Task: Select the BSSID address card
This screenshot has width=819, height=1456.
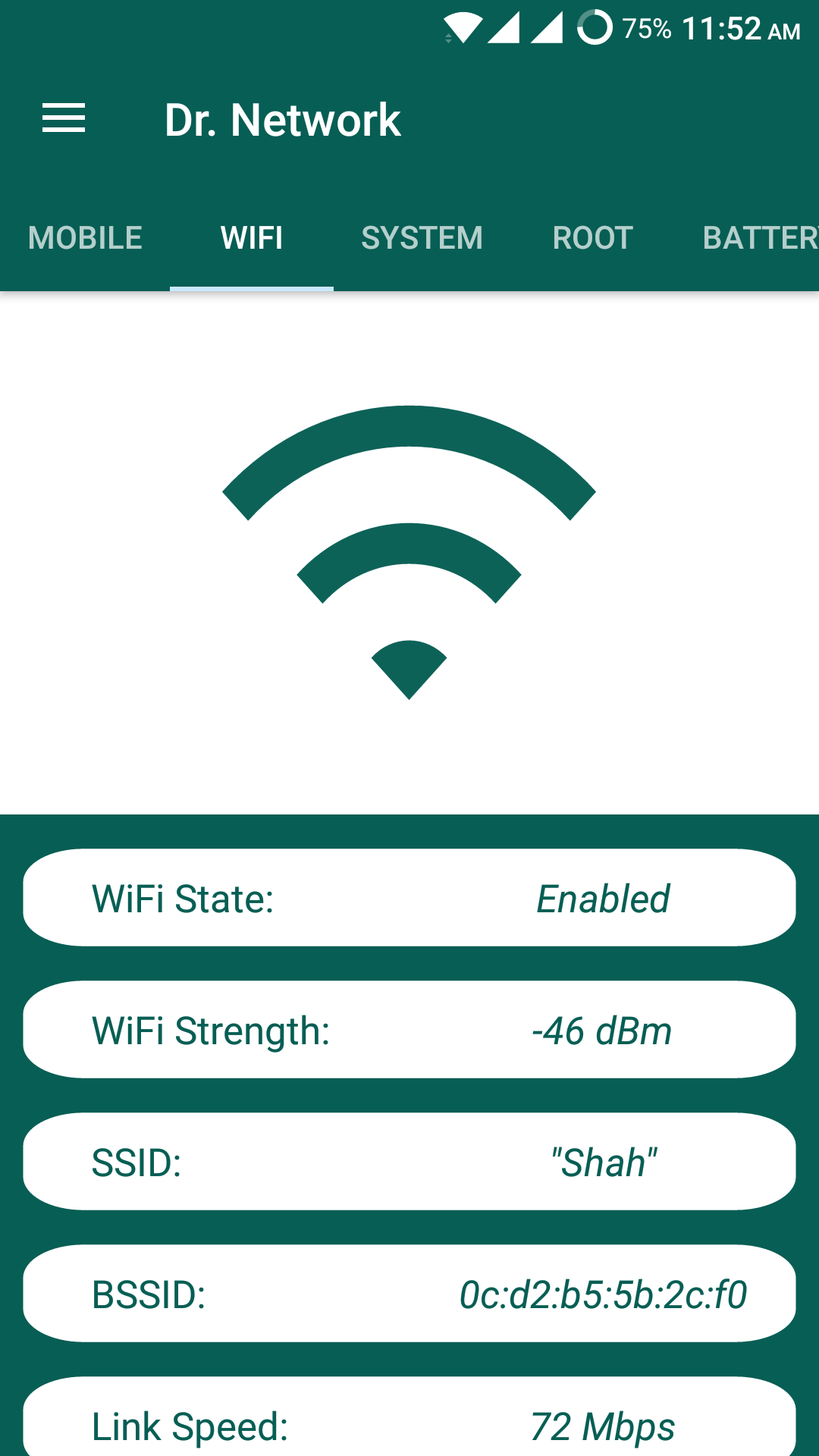Action: [x=409, y=1293]
